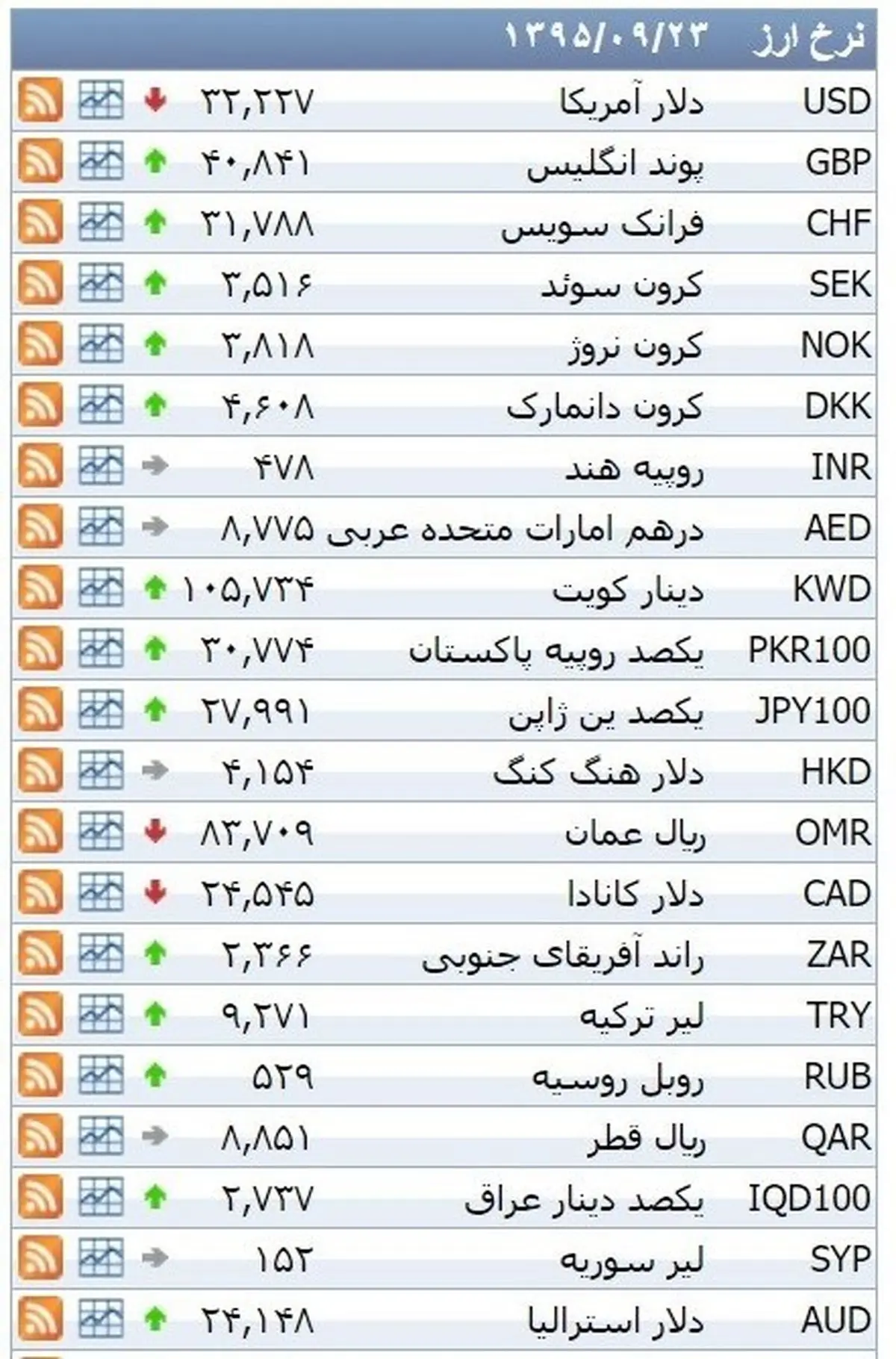Show chart for CAD rate

(101, 892)
